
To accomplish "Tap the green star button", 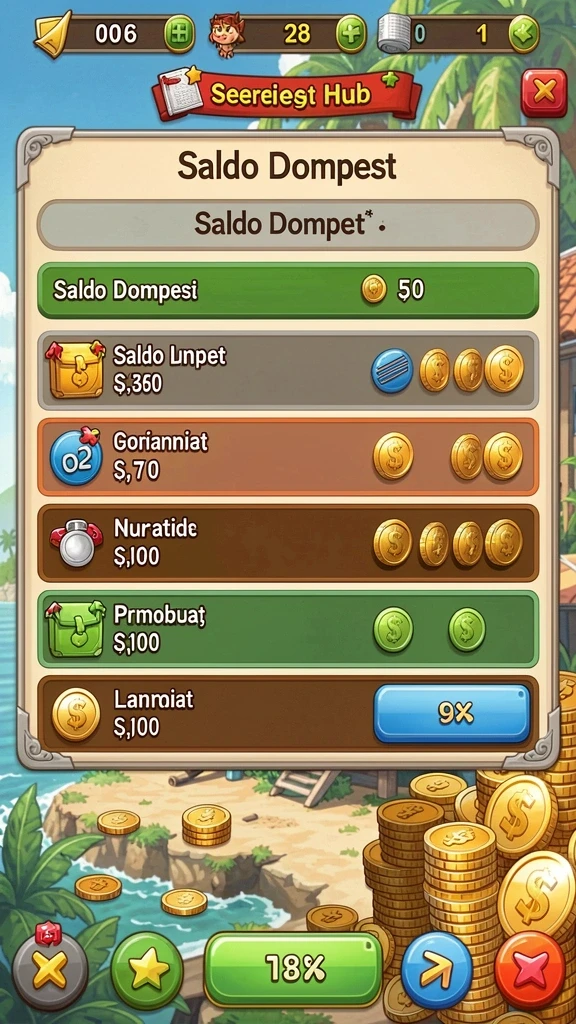I will coord(148,971).
